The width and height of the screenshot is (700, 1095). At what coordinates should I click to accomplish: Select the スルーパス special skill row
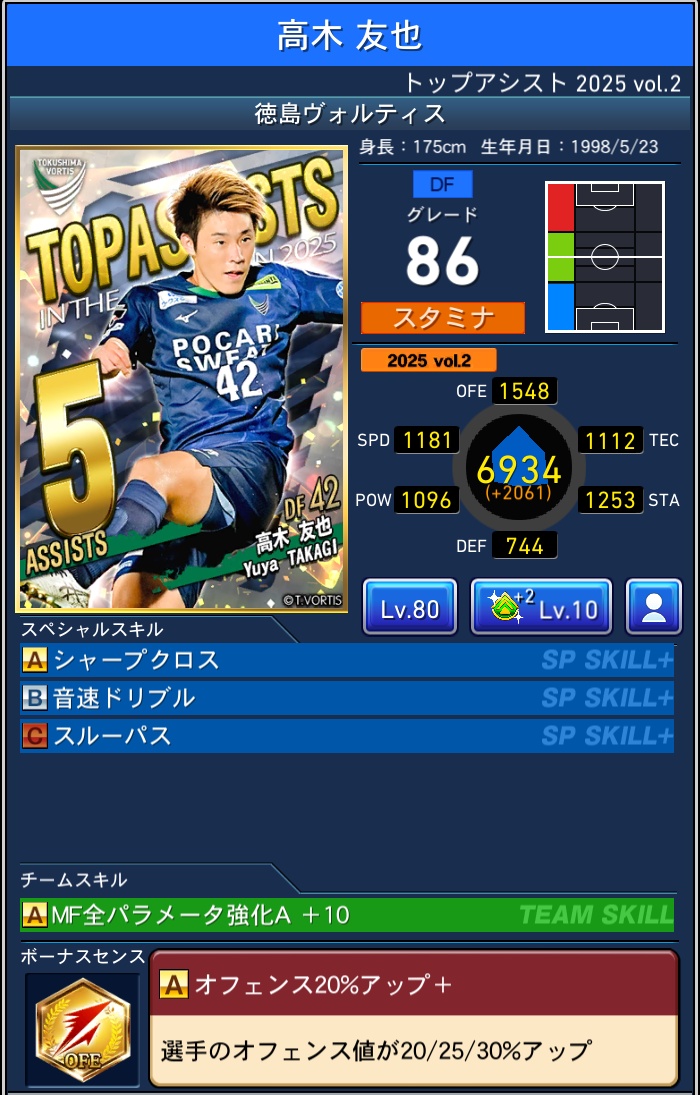(x=346, y=736)
